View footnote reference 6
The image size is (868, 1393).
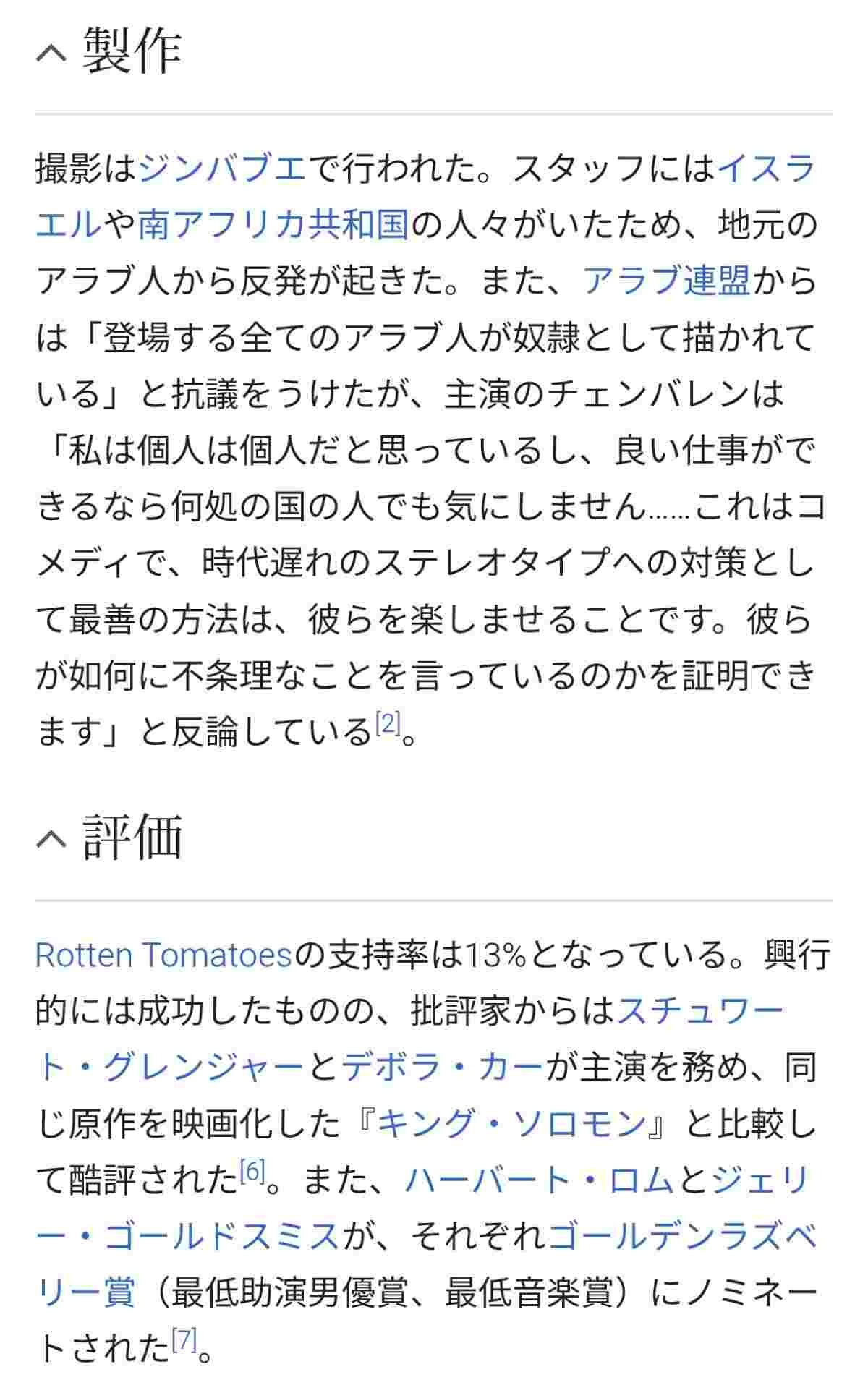pos(252,1172)
